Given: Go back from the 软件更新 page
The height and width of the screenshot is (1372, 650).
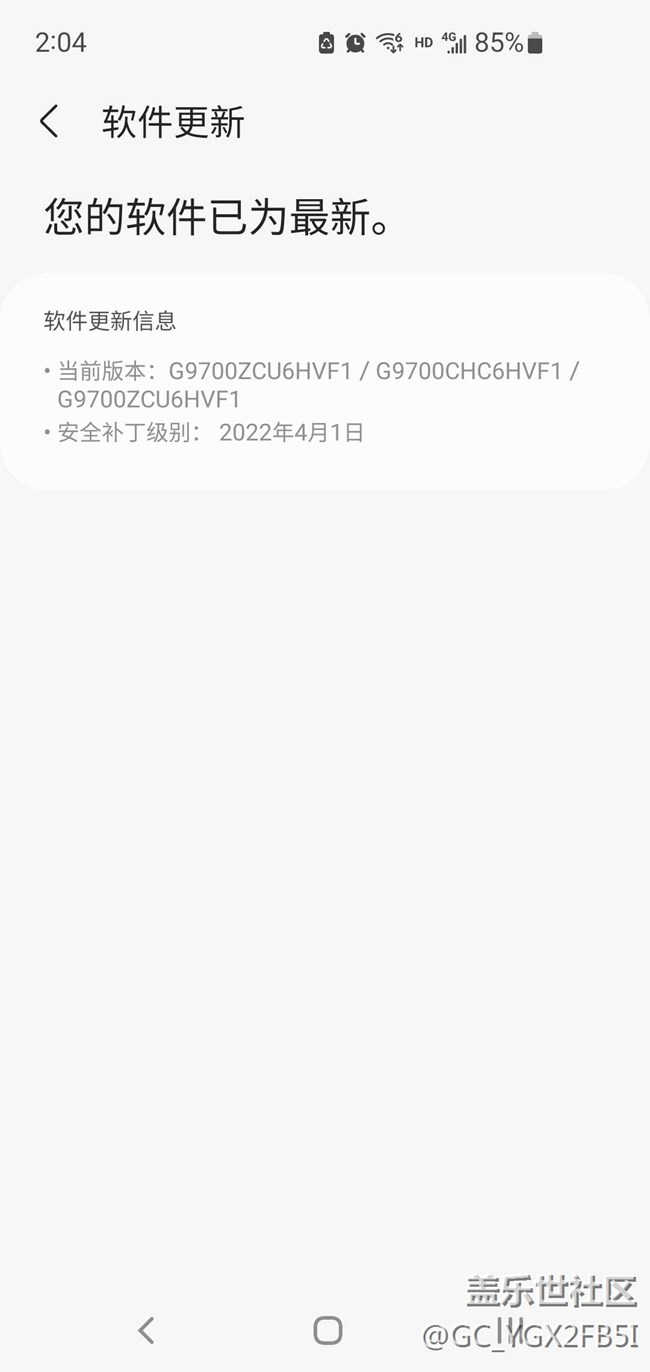Looking at the screenshot, I should tap(49, 122).
